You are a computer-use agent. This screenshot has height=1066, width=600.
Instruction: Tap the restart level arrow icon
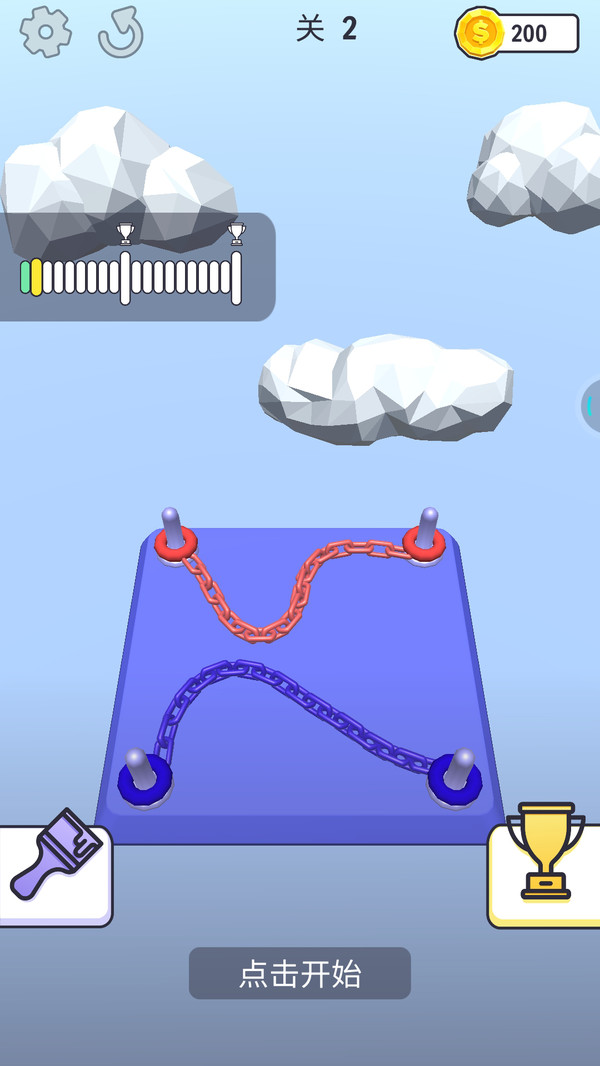coord(121,32)
